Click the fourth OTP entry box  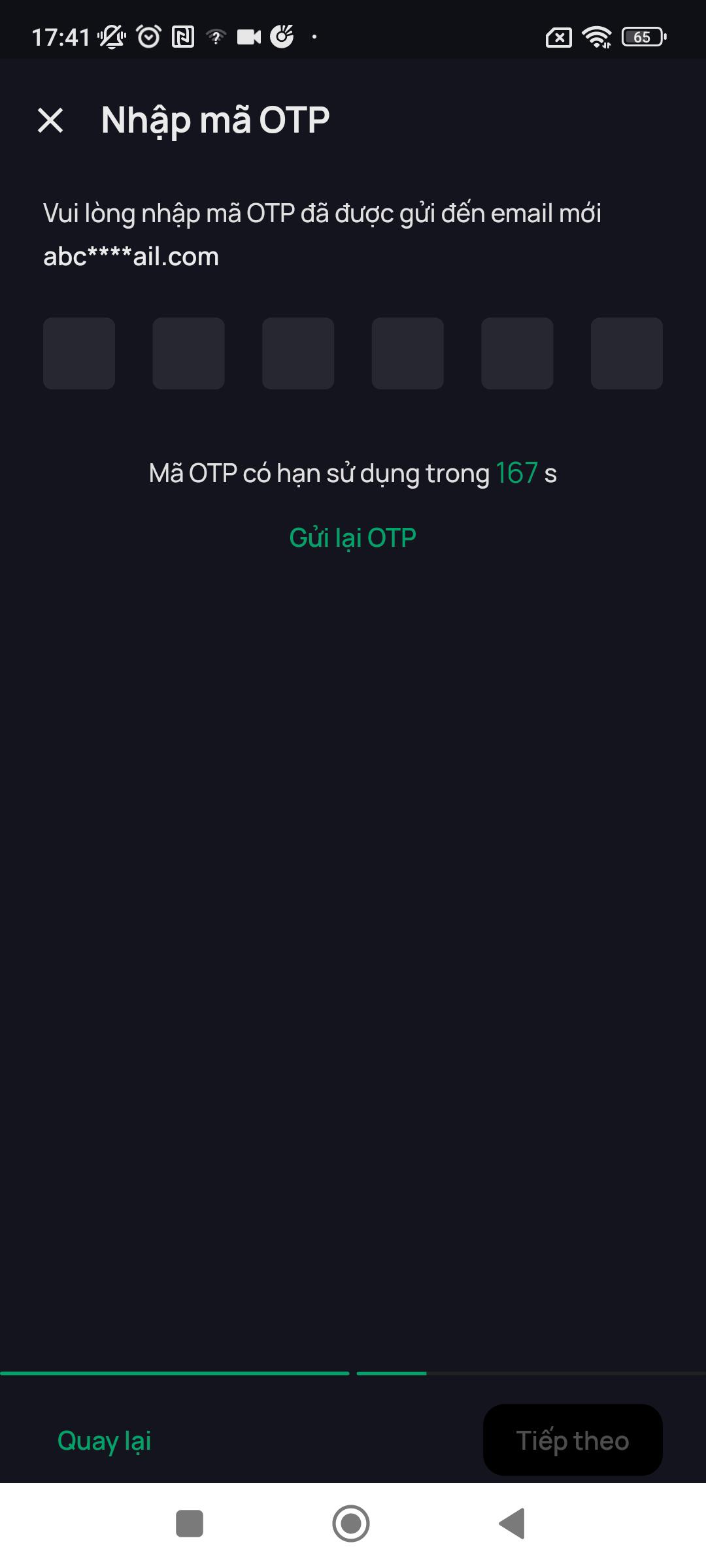tap(407, 353)
